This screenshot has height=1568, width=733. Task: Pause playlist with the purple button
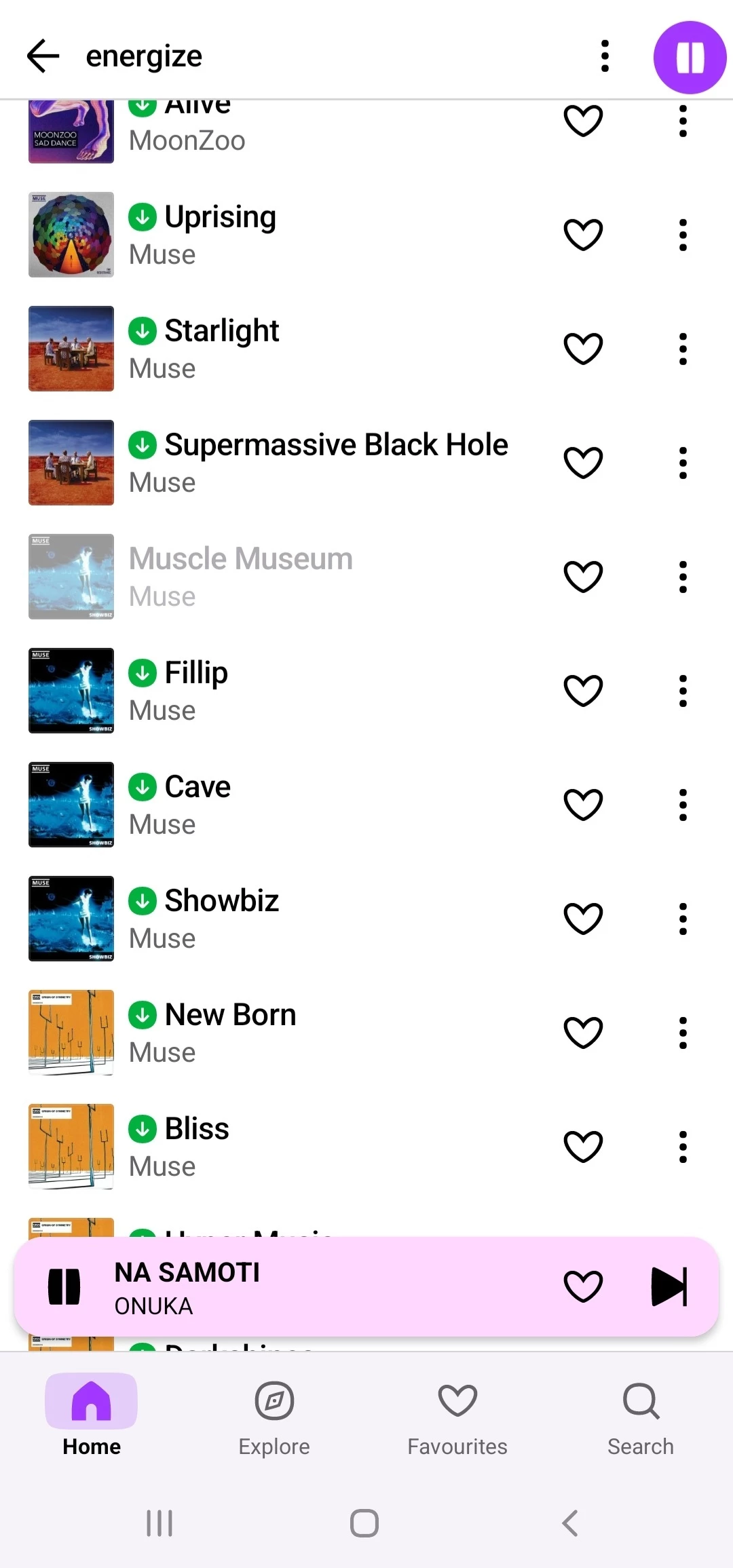pos(690,57)
